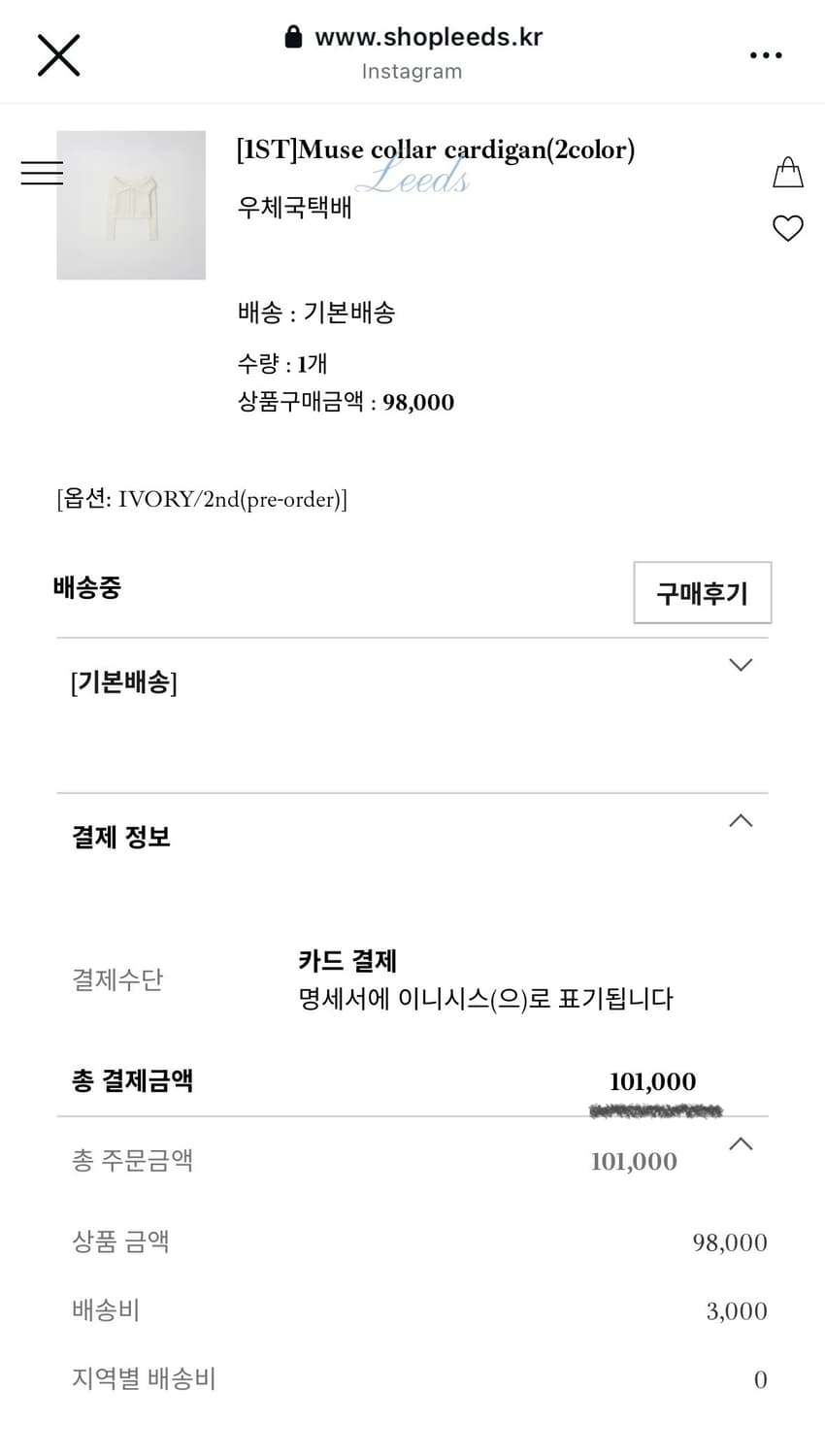
Task: Open the [1ST]Muse collar cardigan product link
Action: (435, 149)
